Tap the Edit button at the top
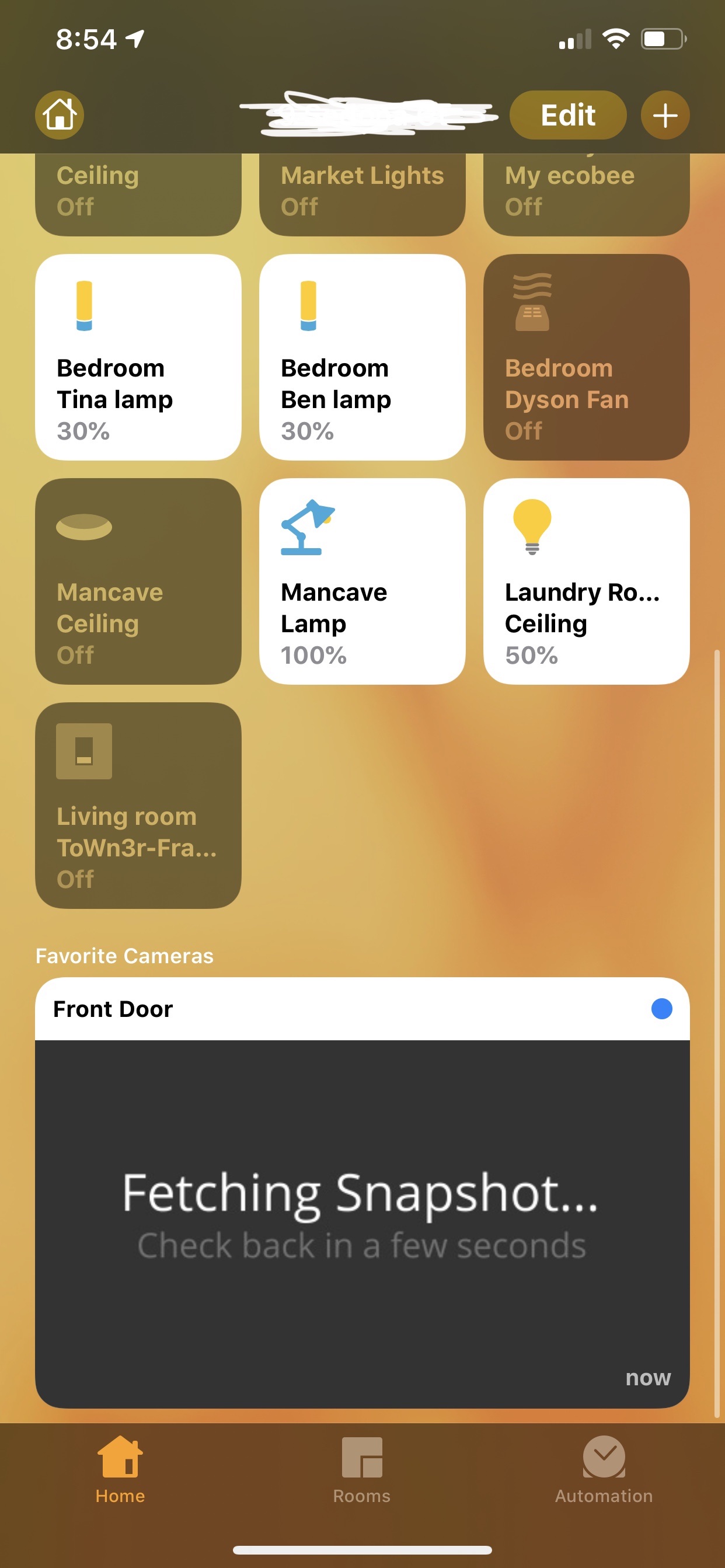 pos(567,114)
